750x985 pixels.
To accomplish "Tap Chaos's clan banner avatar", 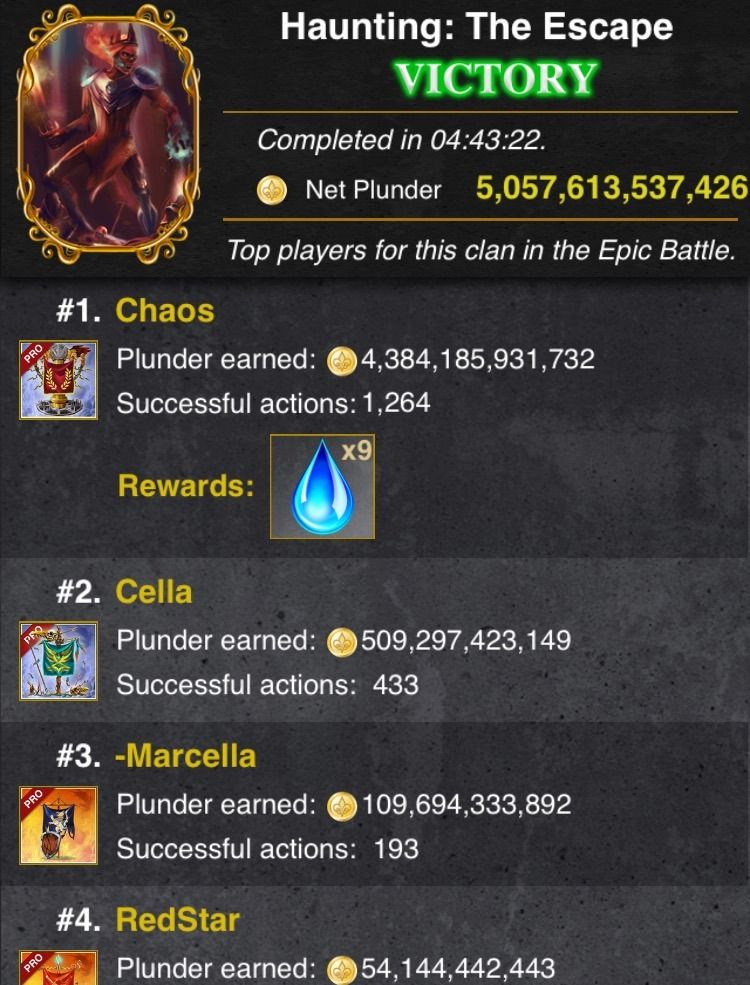I will (59, 380).
